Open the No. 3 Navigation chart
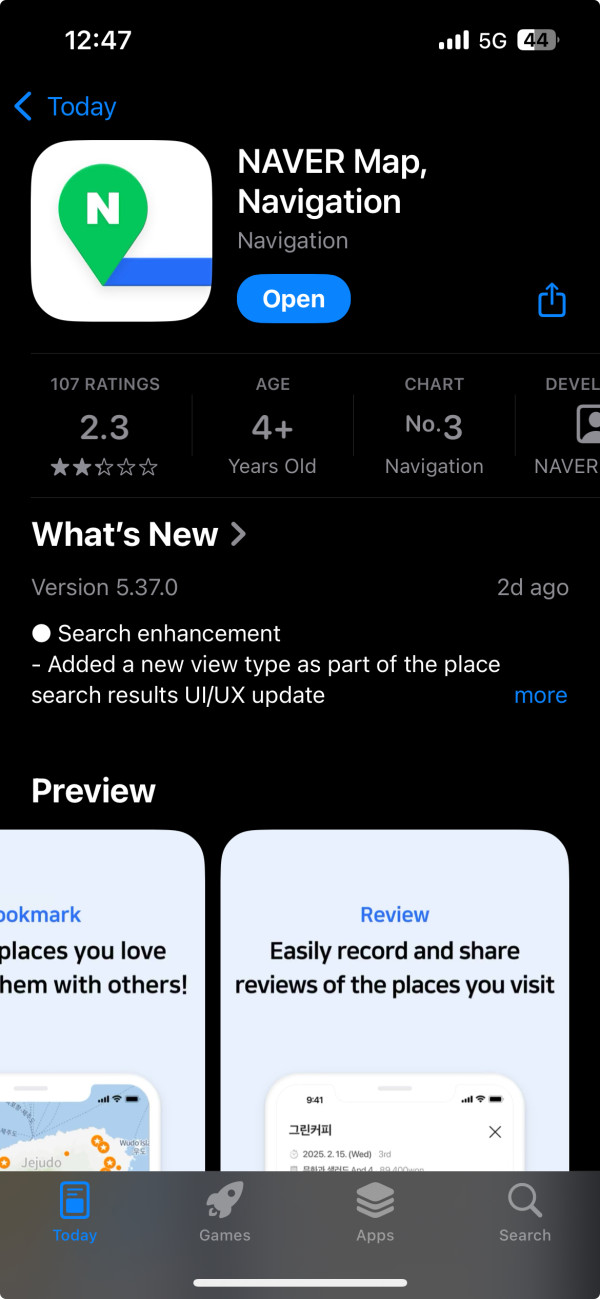Image resolution: width=600 pixels, height=1299 pixels. (x=434, y=426)
